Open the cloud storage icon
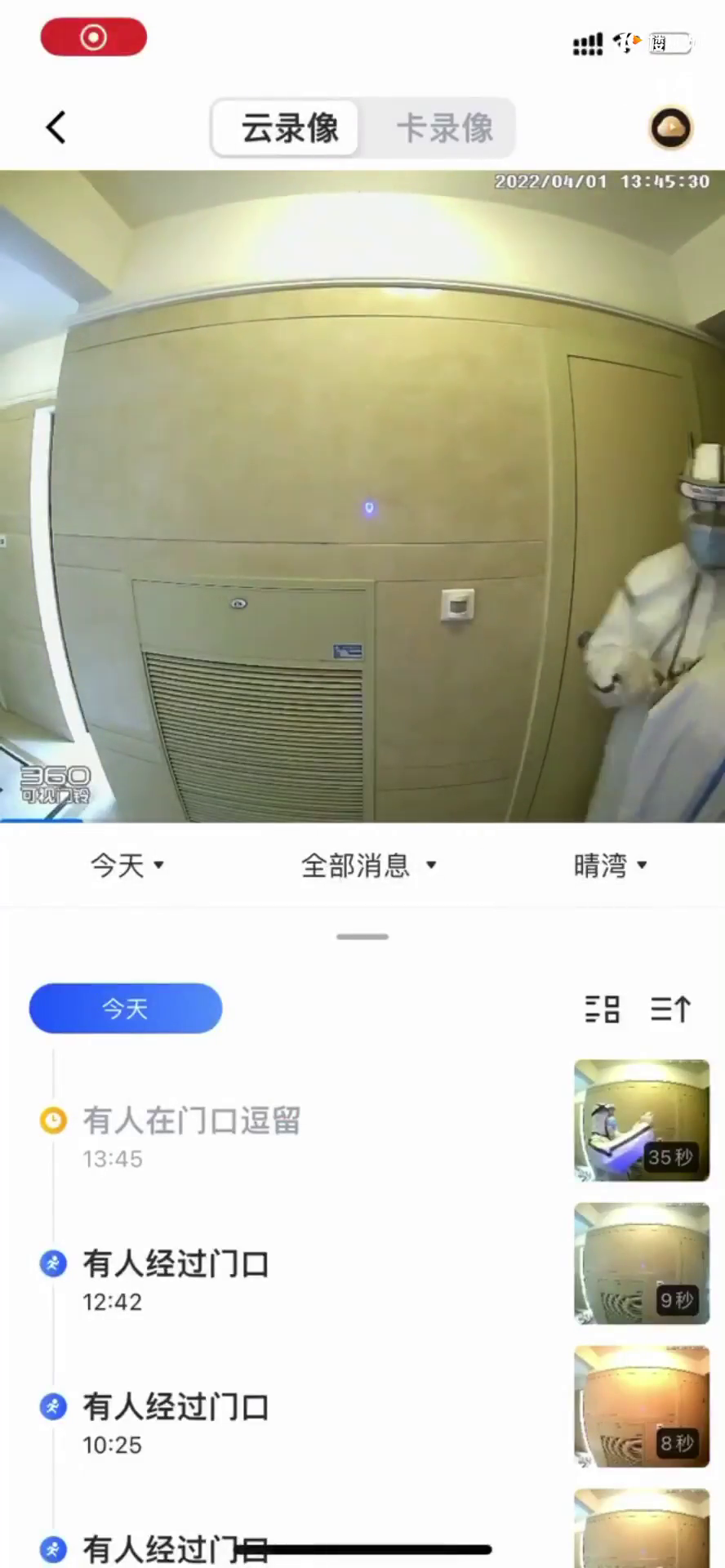725x1568 pixels. [670, 128]
